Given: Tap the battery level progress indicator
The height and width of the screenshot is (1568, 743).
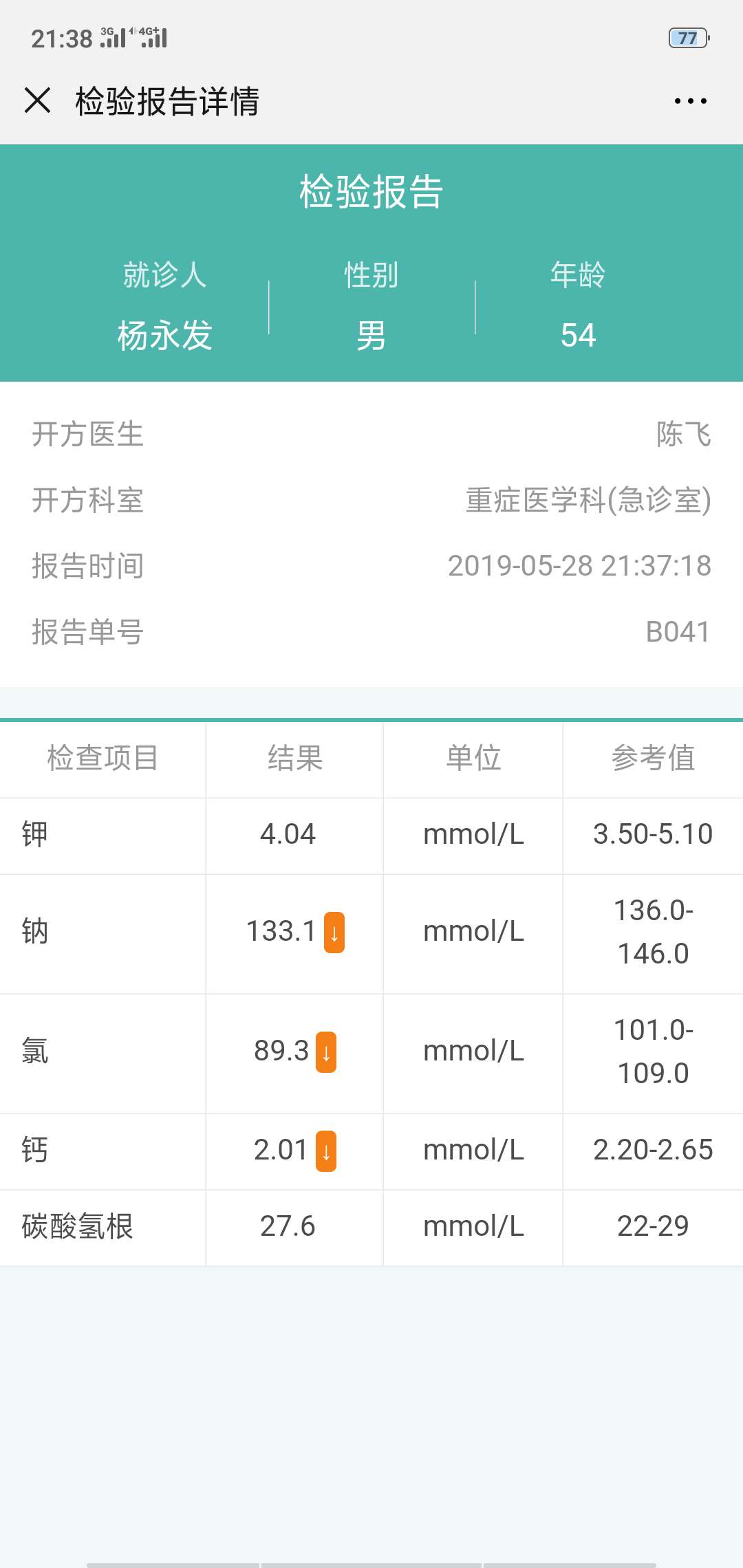Looking at the screenshot, I should pyautogui.click(x=685, y=39).
